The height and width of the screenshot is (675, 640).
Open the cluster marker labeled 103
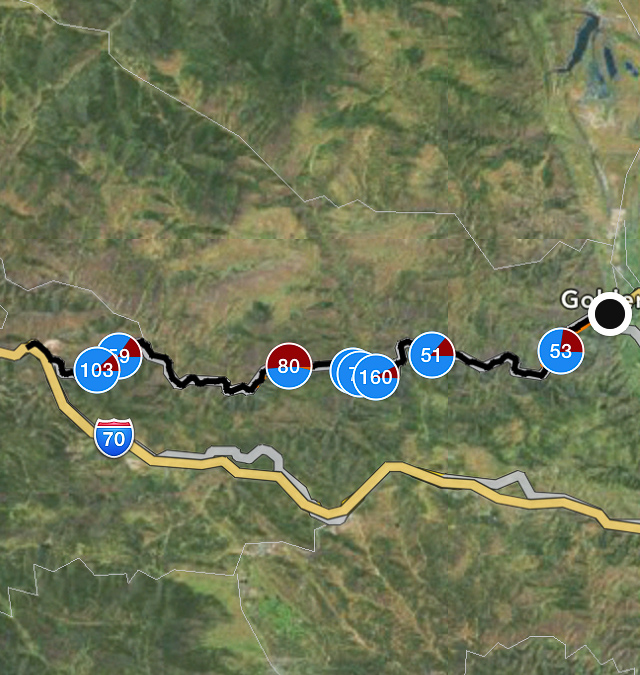[x=96, y=370]
